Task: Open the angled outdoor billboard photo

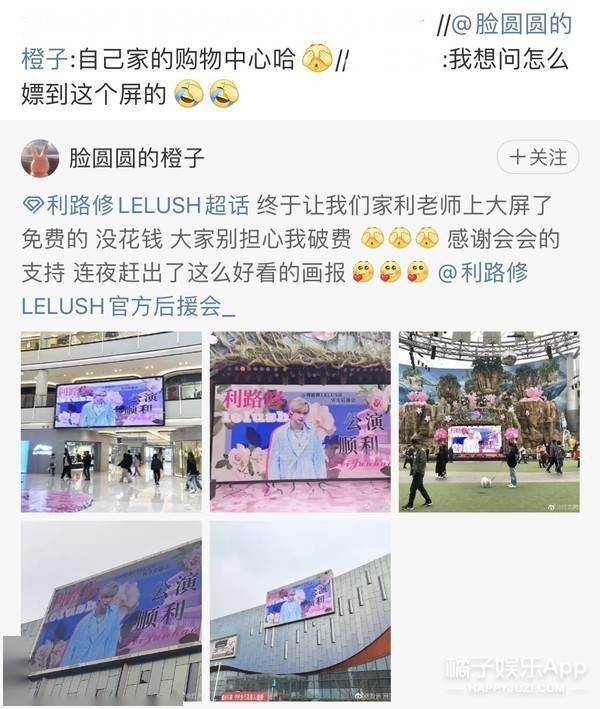Action: click(111, 610)
